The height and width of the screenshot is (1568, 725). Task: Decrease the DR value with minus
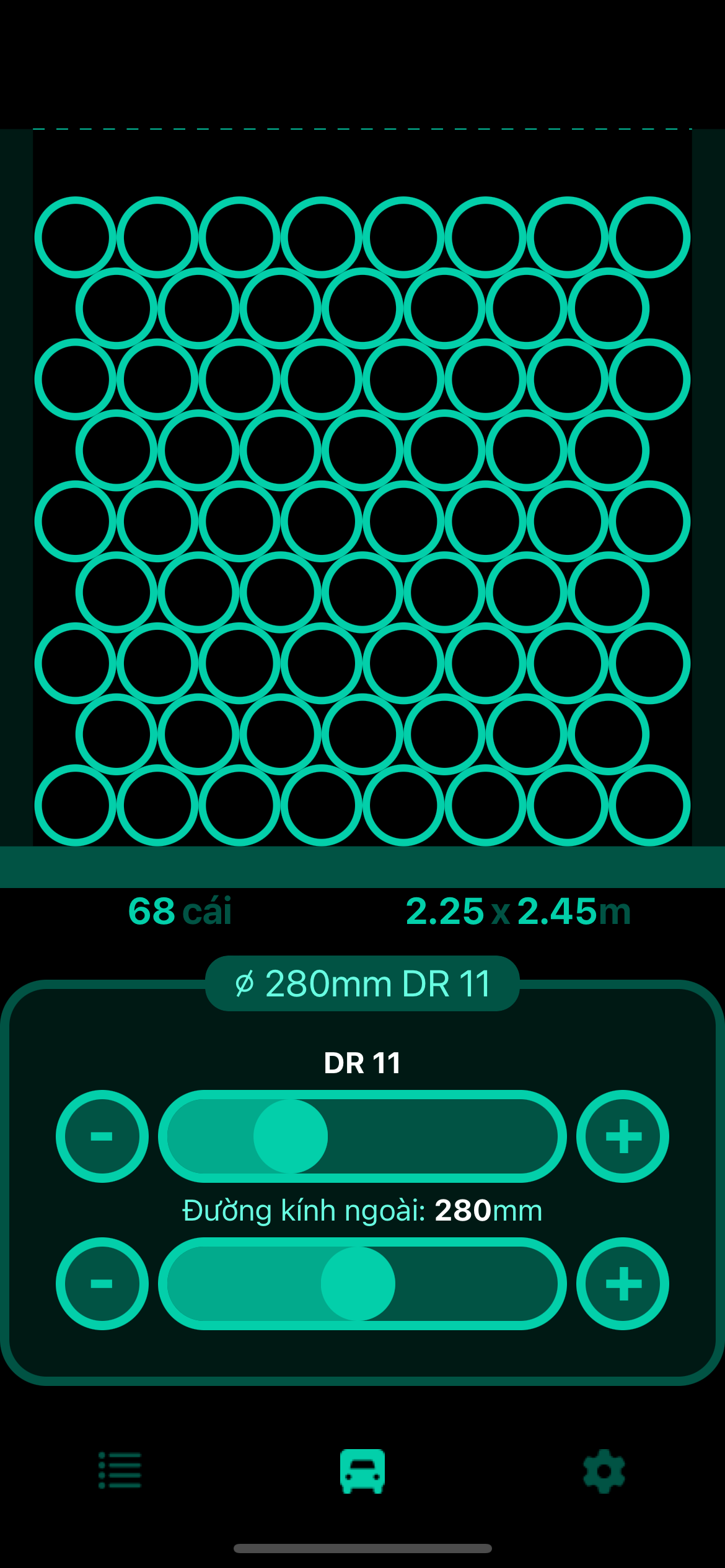pos(102,1136)
